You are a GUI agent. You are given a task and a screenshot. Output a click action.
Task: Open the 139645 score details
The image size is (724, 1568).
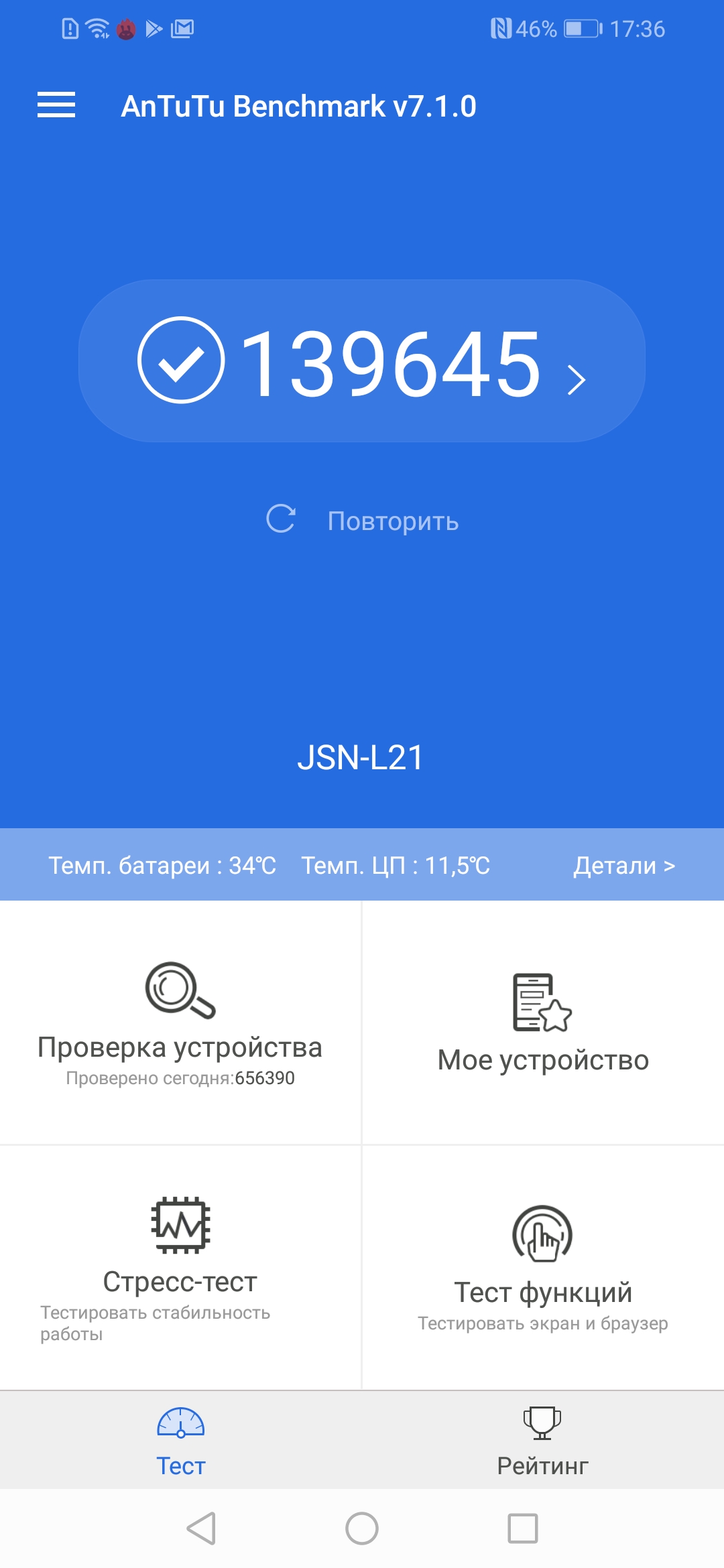362,362
